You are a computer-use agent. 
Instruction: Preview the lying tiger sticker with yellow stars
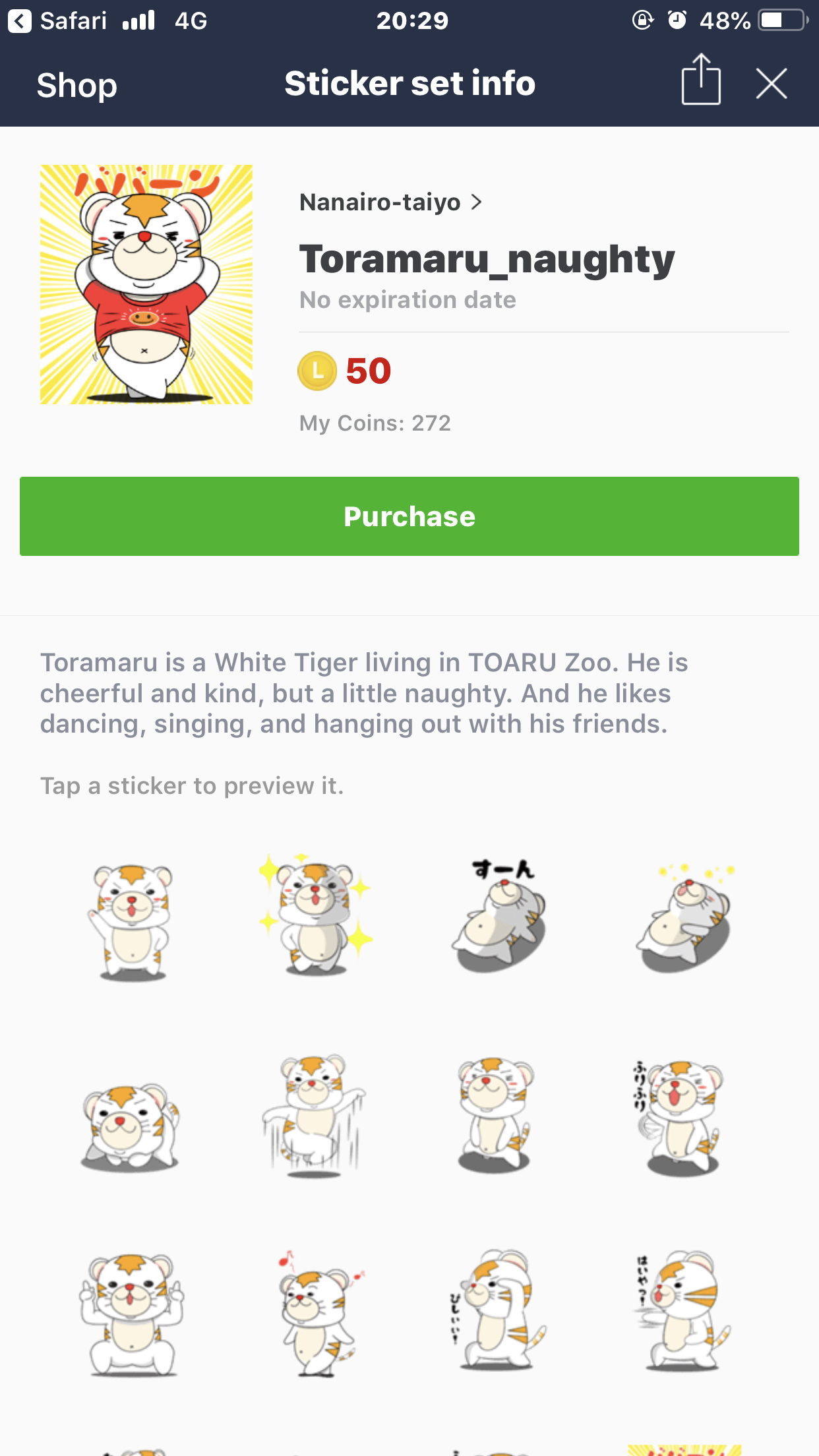coord(684,918)
